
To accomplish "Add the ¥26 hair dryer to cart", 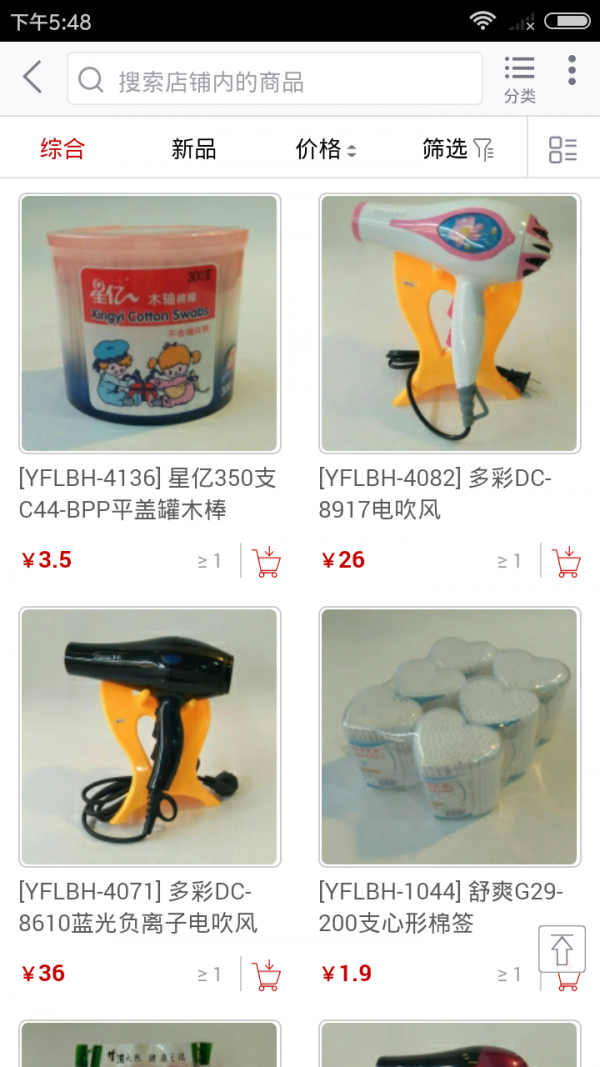I will (566, 561).
